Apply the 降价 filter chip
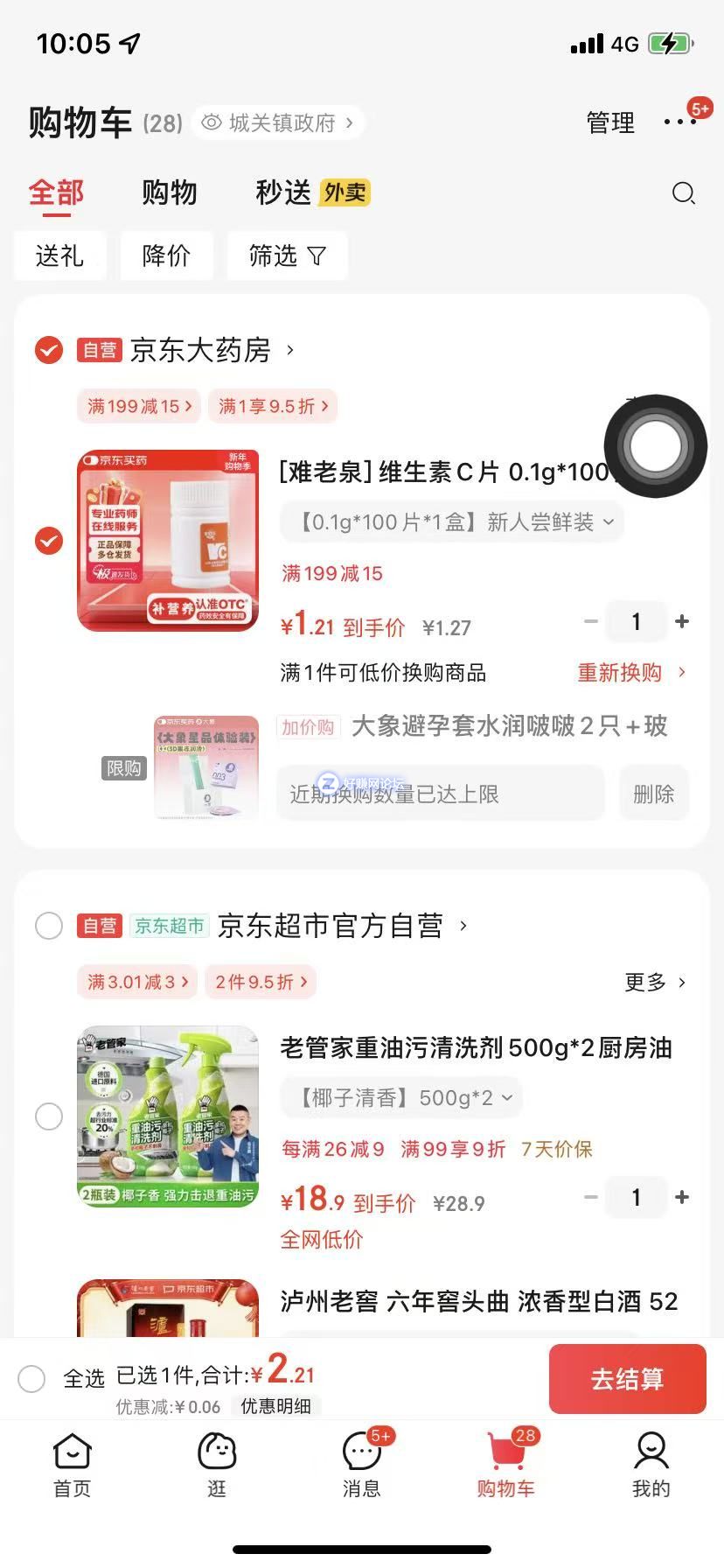This screenshot has width=724, height=1568. [166, 255]
